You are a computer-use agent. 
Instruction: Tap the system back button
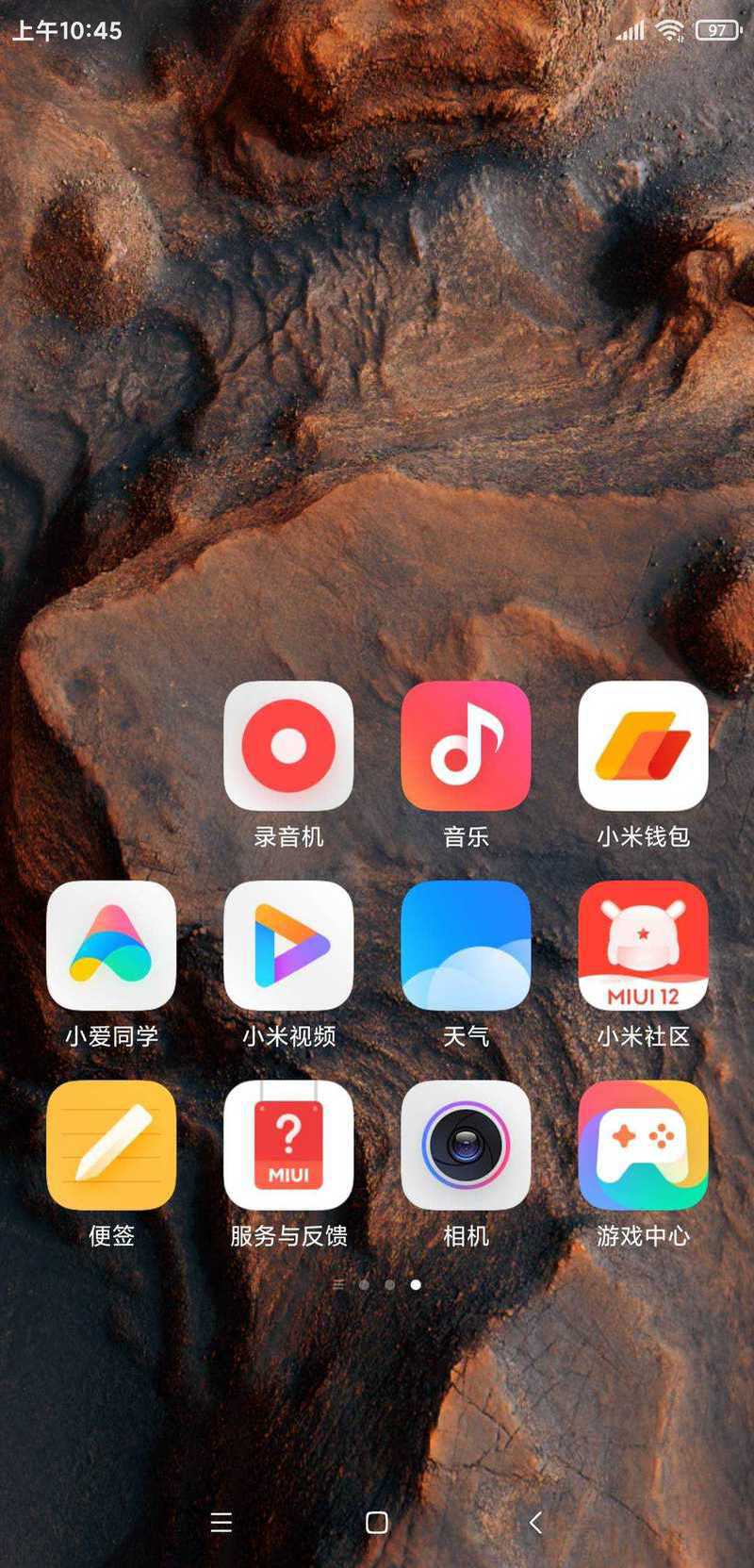click(x=535, y=1522)
